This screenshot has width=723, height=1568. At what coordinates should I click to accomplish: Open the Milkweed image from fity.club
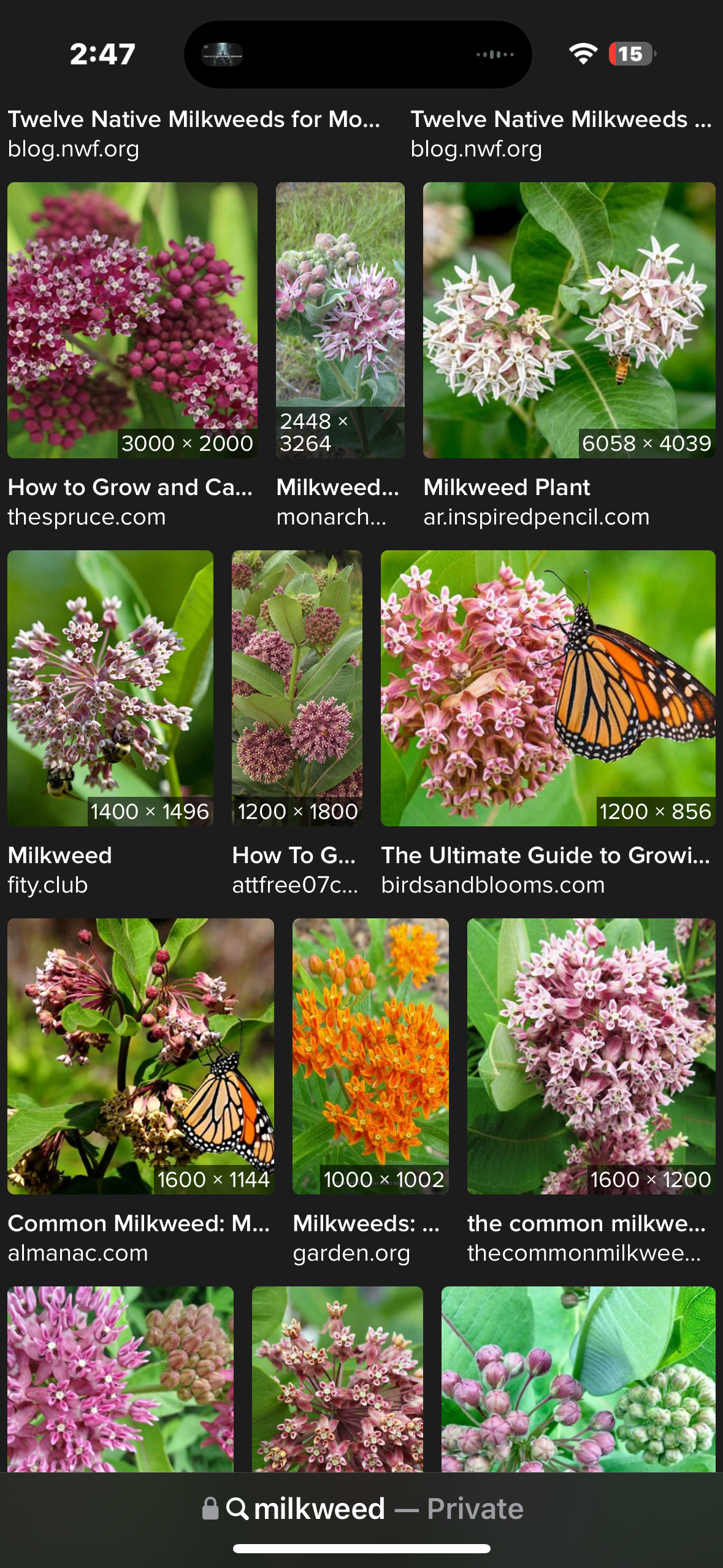point(110,688)
